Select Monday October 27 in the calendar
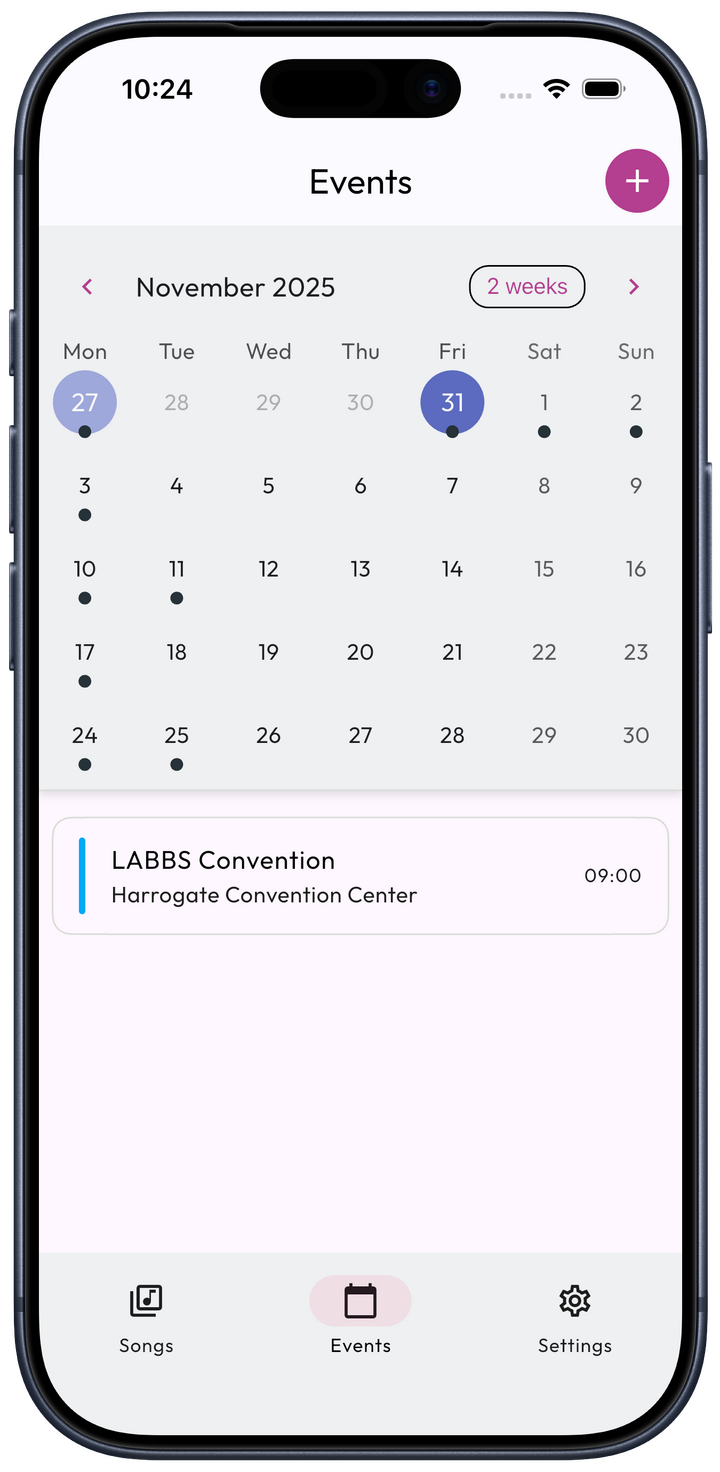720x1472 pixels. click(x=85, y=403)
